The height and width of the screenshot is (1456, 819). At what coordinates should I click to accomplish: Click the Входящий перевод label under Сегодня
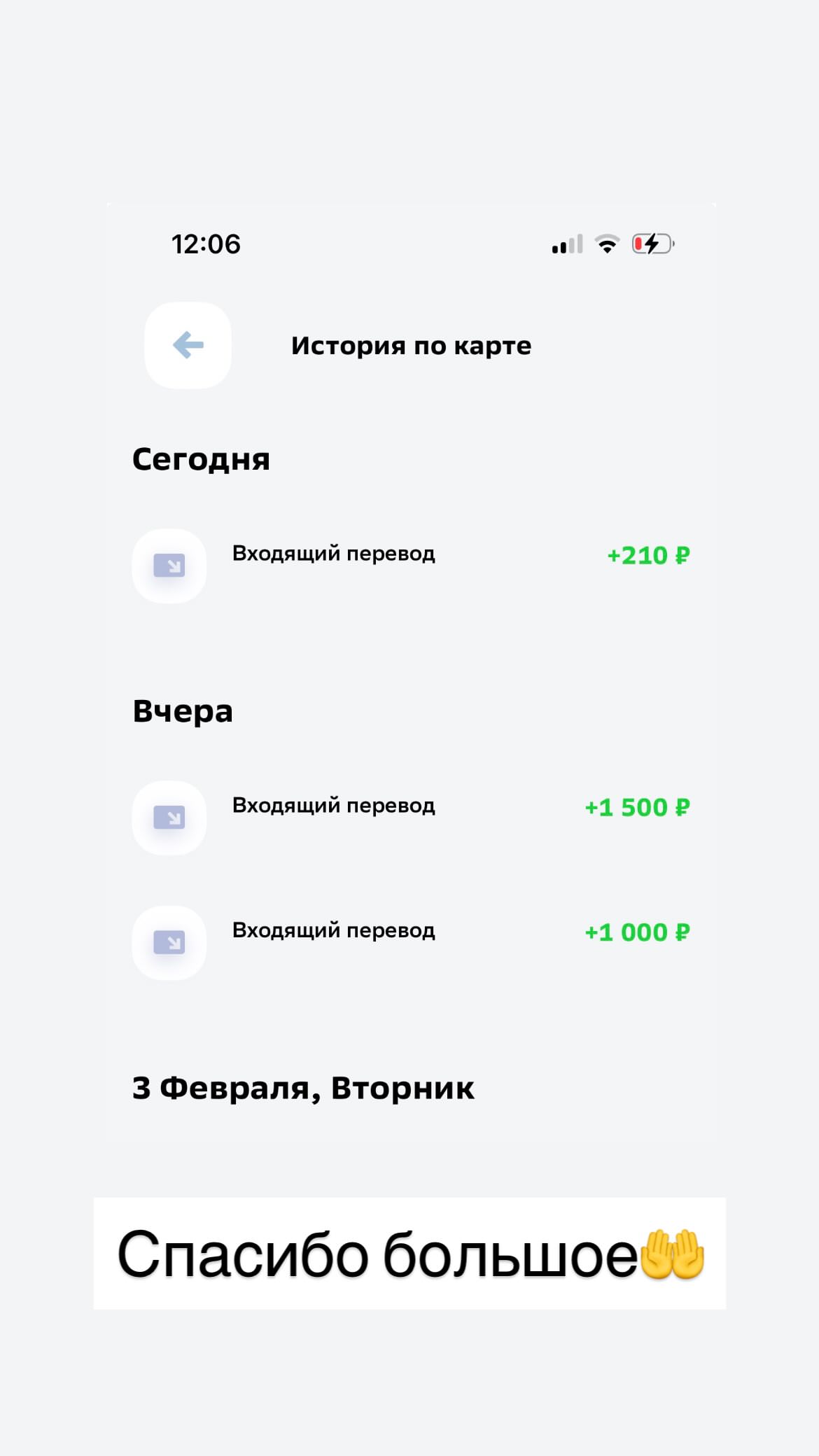(x=334, y=554)
